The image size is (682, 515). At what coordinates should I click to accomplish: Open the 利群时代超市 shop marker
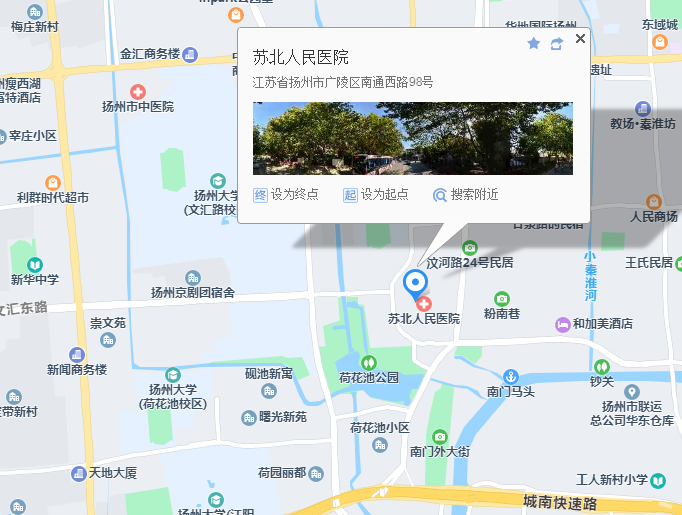pyautogui.click(x=53, y=183)
